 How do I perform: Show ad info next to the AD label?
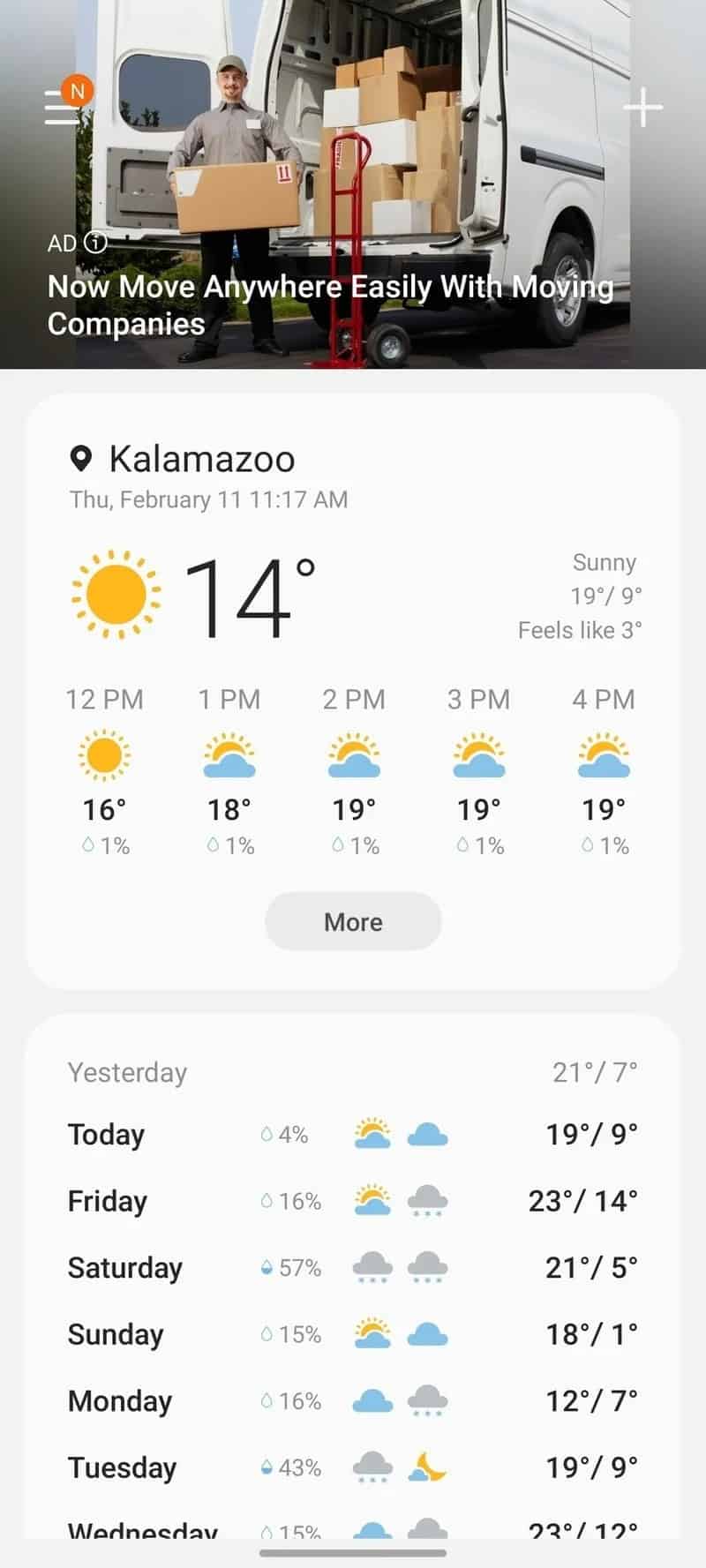[x=95, y=243]
